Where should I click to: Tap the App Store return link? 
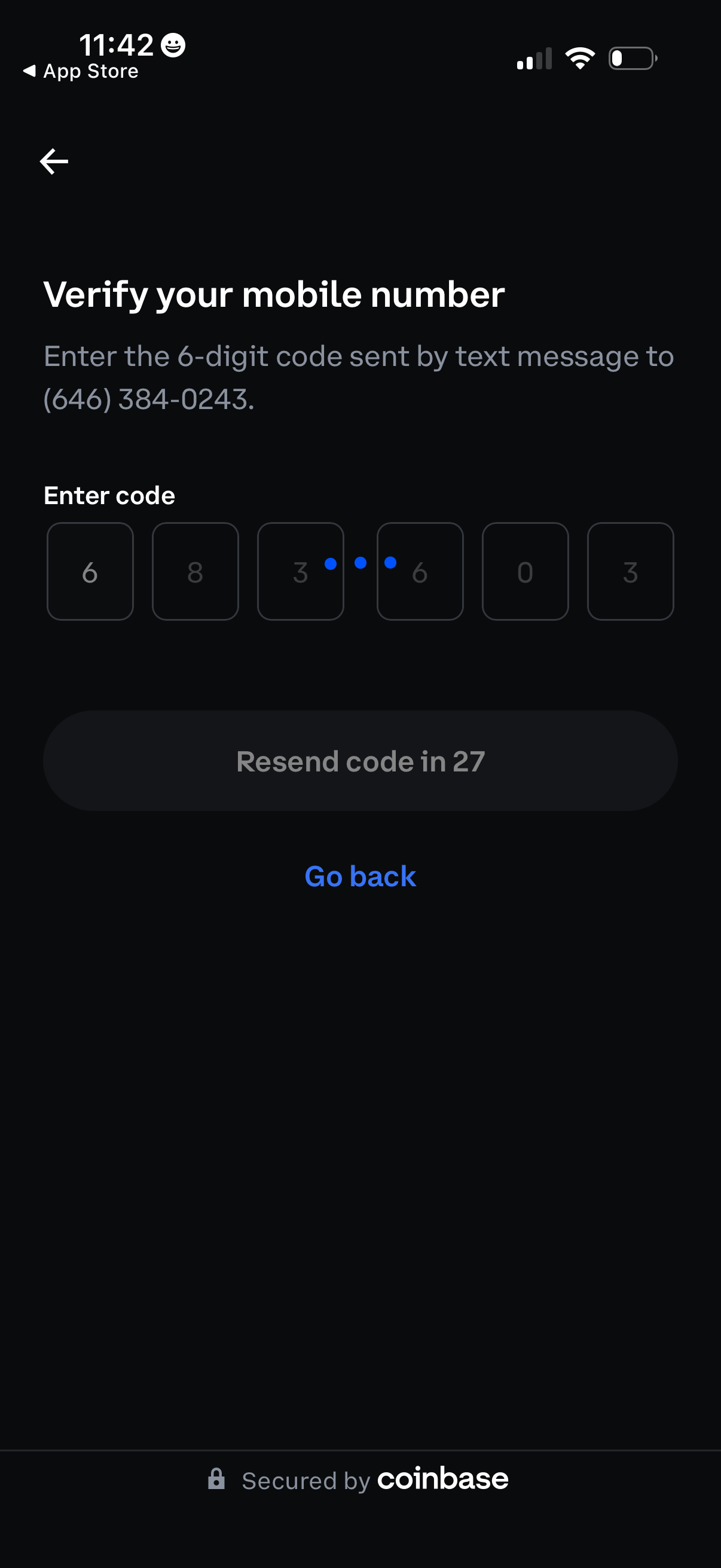point(80,71)
